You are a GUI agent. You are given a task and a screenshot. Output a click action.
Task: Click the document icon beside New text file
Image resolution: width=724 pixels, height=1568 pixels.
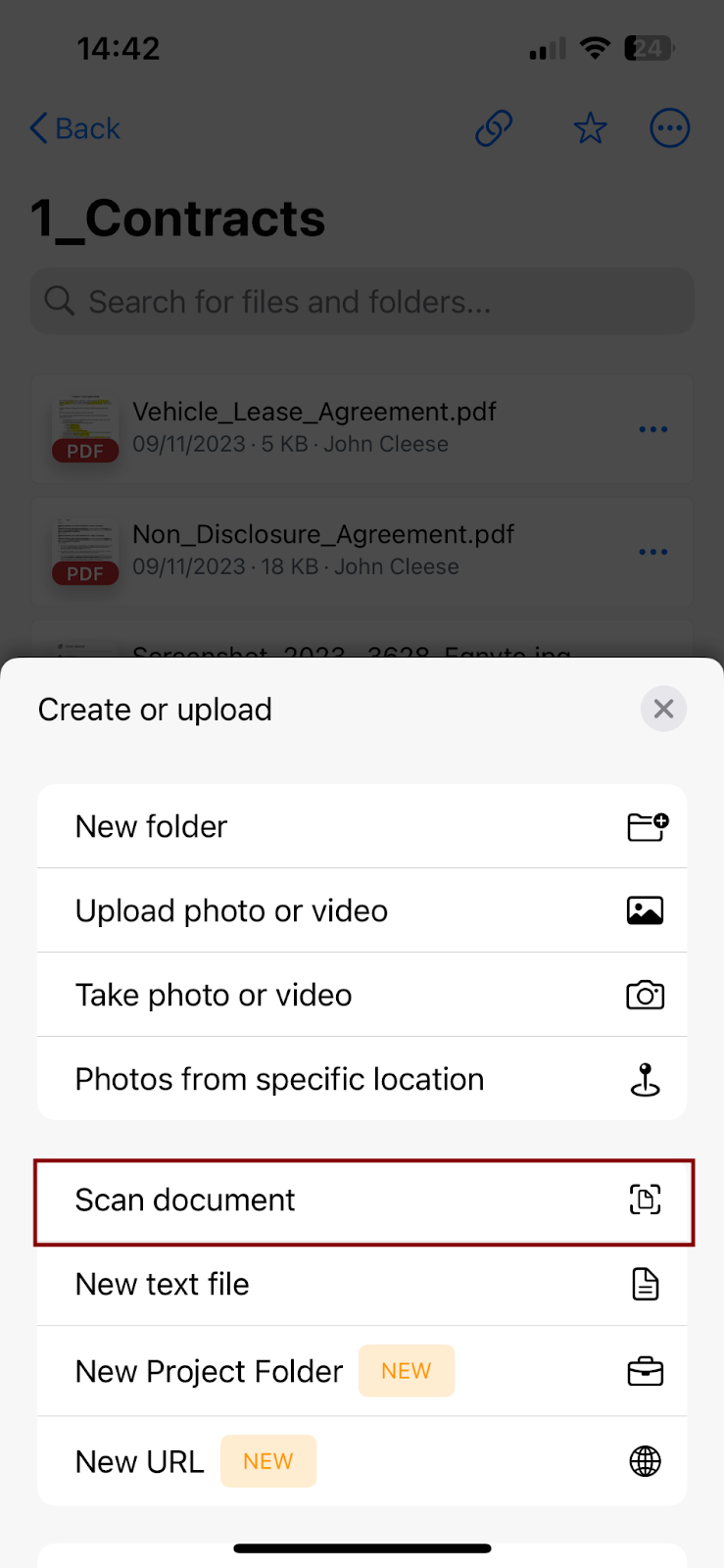(645, 1284)
